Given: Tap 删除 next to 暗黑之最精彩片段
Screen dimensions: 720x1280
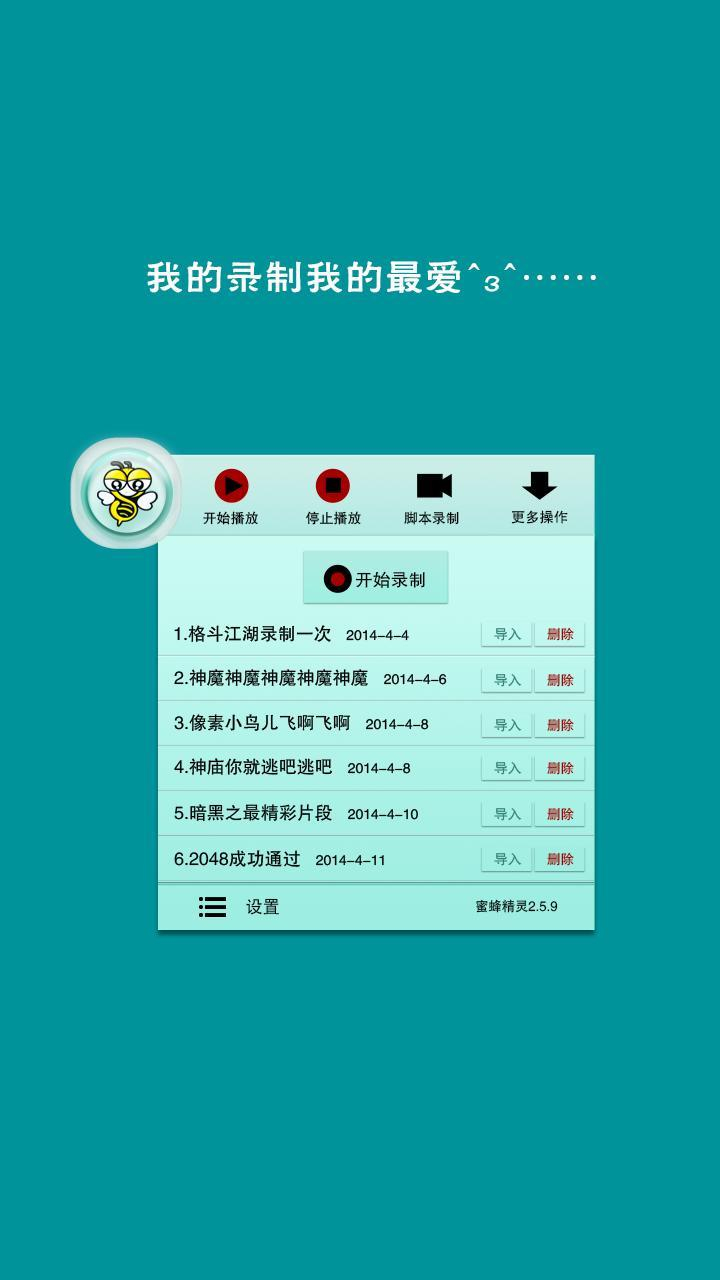Looking at the screenshot, I should pyautogui.click(x=560, y=814).
